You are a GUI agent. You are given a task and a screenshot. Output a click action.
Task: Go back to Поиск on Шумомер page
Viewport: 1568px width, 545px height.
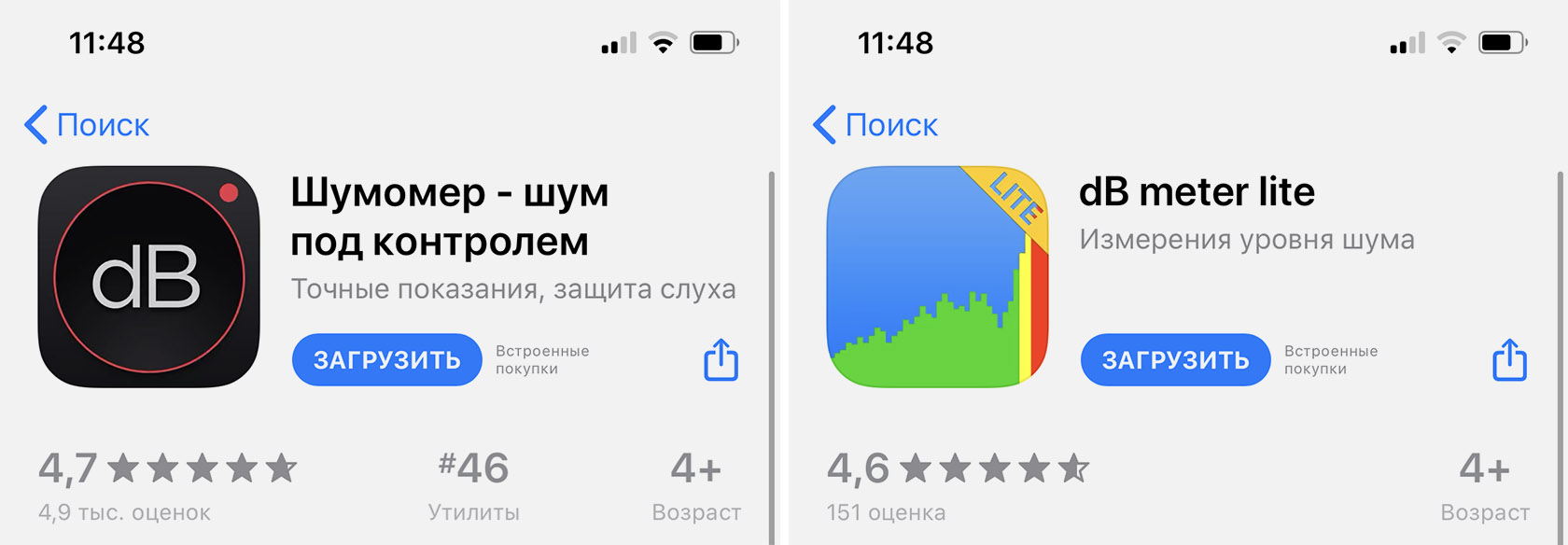[x=87, y=125]
